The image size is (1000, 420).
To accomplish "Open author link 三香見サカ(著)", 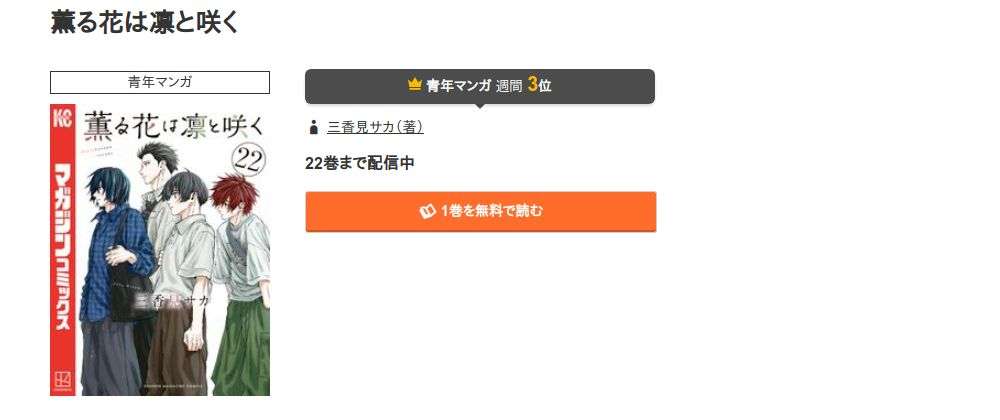I will coord(375,127).
